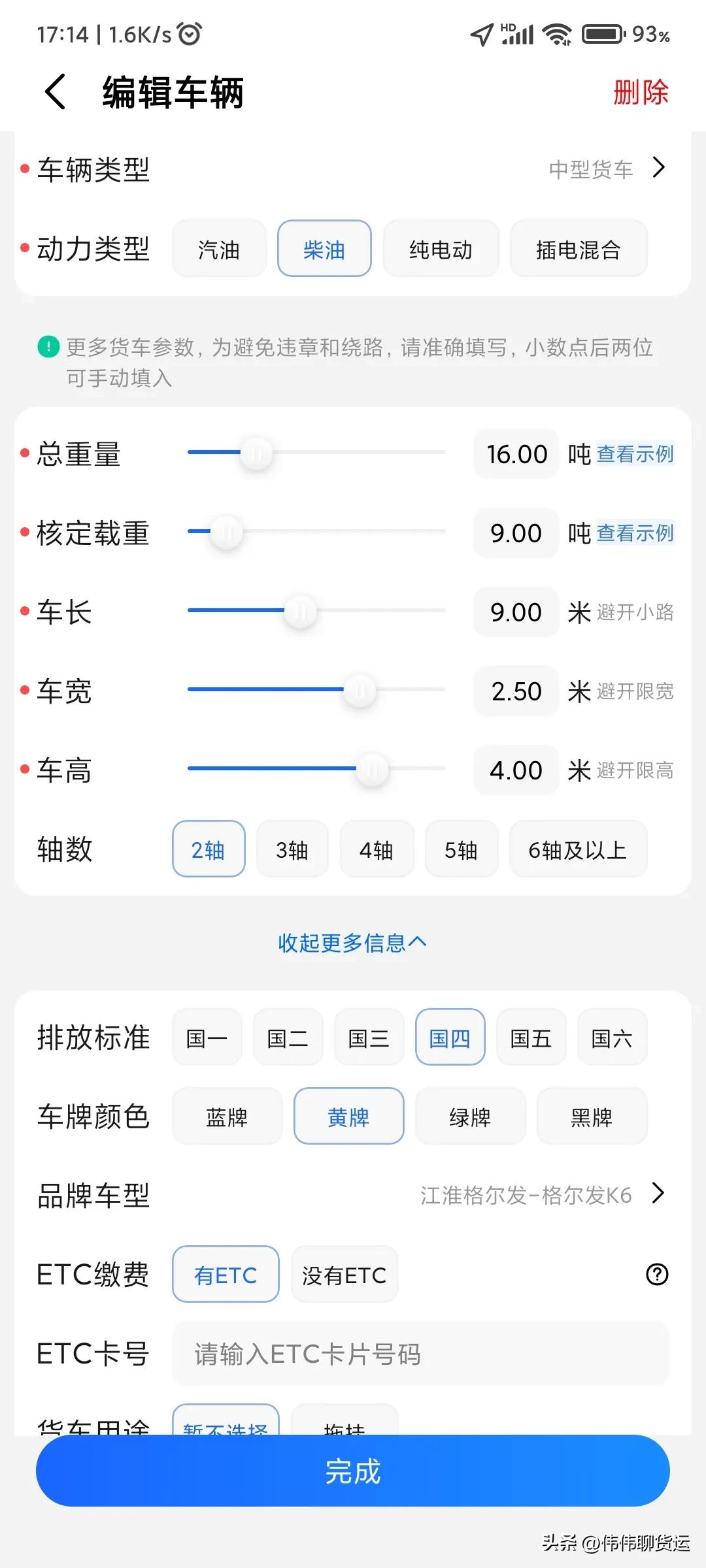Select 3轴 axle count

[292, 849]
